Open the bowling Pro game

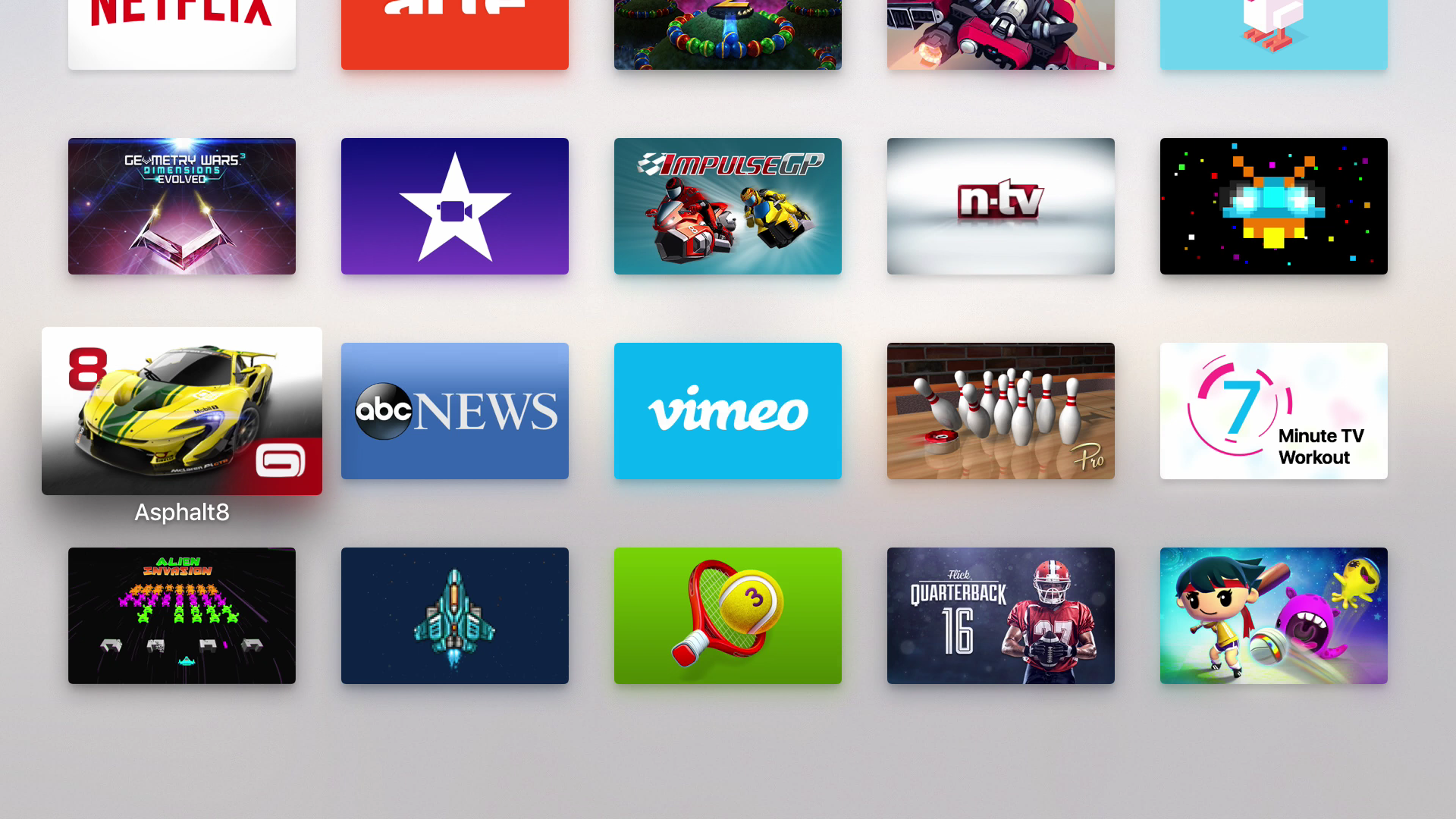pos(1001,411)
